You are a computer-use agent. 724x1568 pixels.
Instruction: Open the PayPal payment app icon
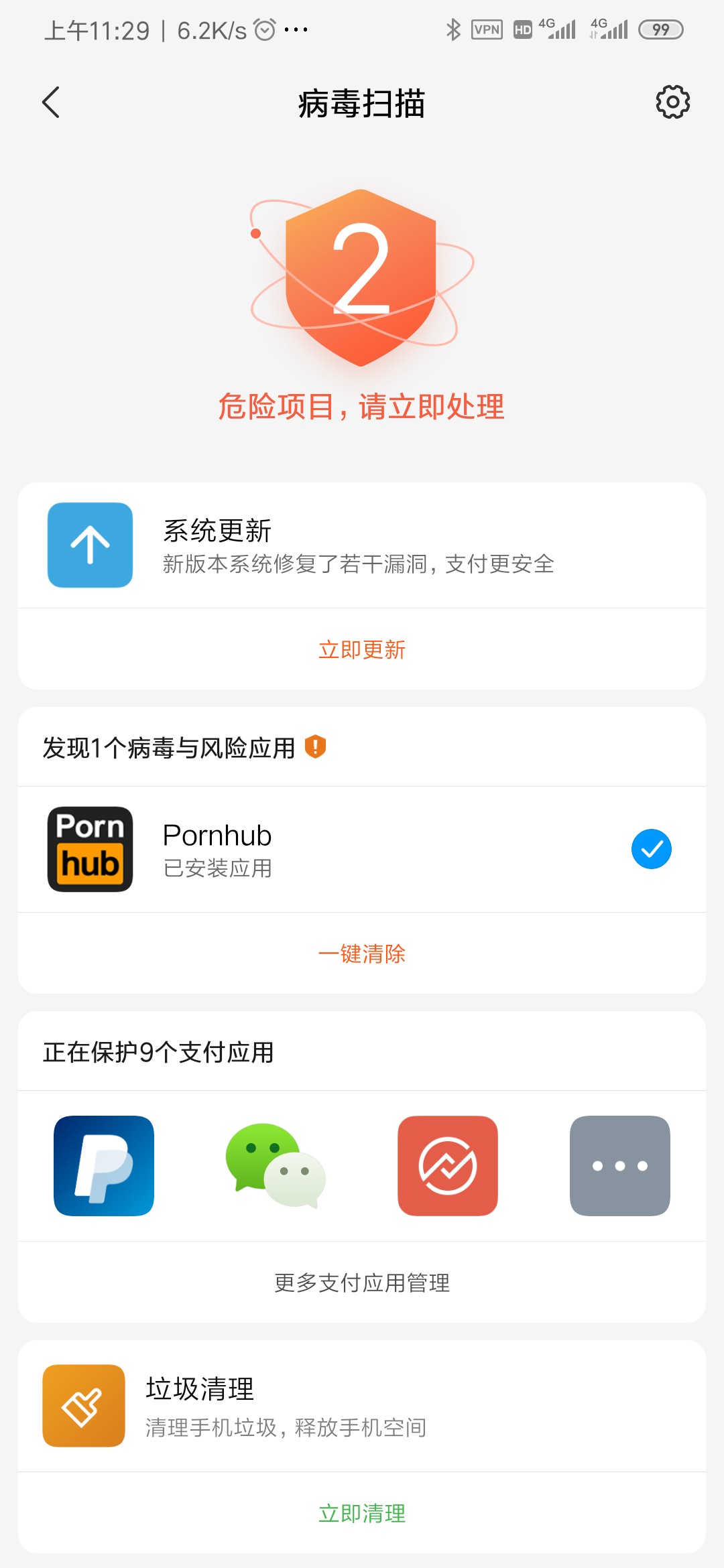[104, 1165]
